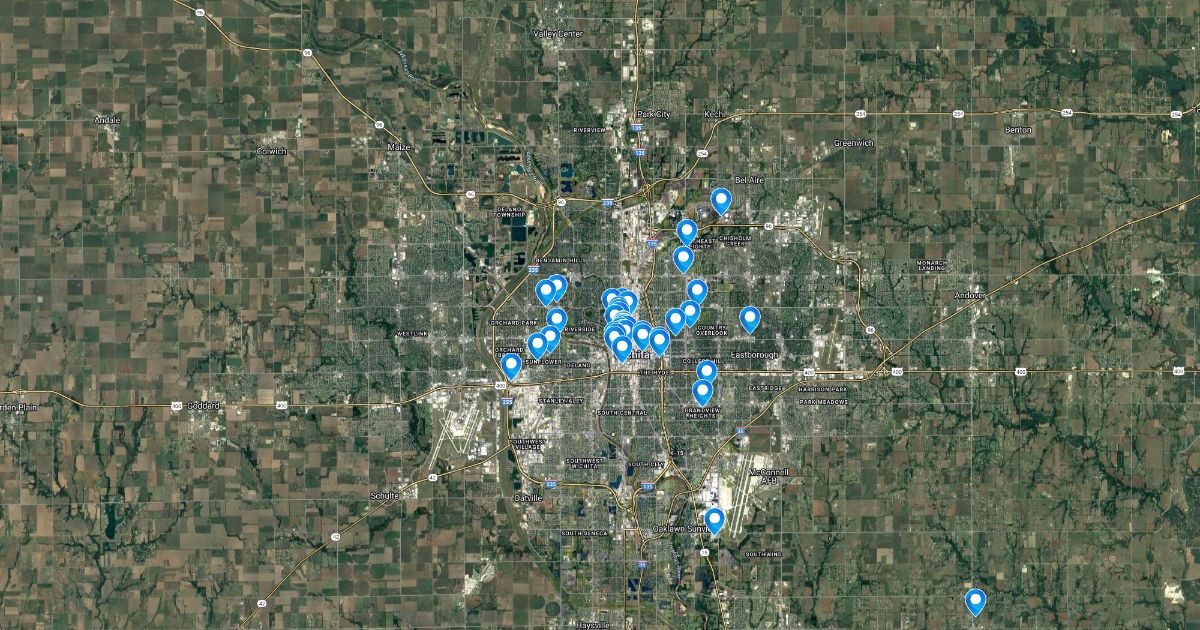The image size is (1200, 630).
Task: Select the pin beside Oaklawn Sunview
Action: [714, 520]
